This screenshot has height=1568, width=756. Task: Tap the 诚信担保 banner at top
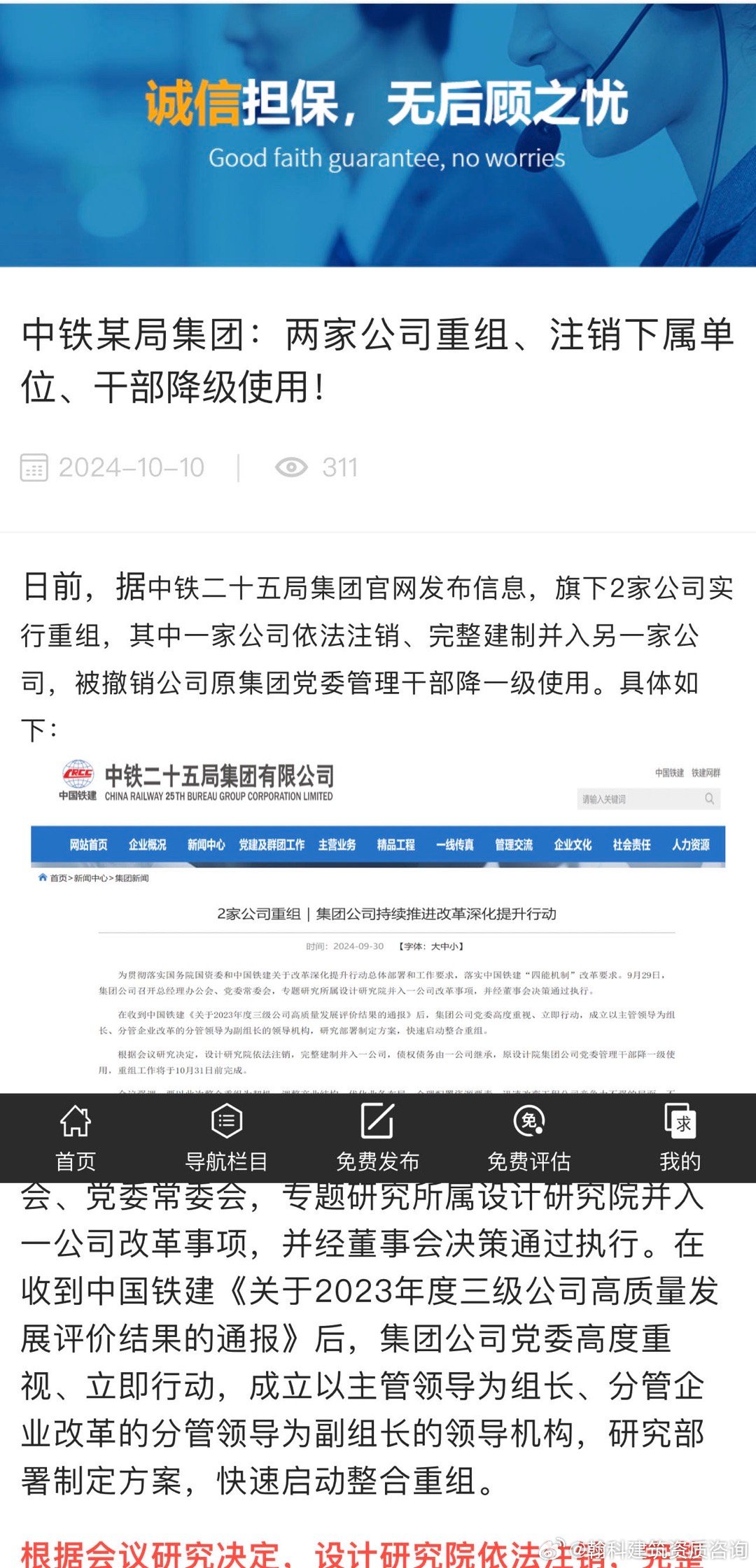point(378,134)
